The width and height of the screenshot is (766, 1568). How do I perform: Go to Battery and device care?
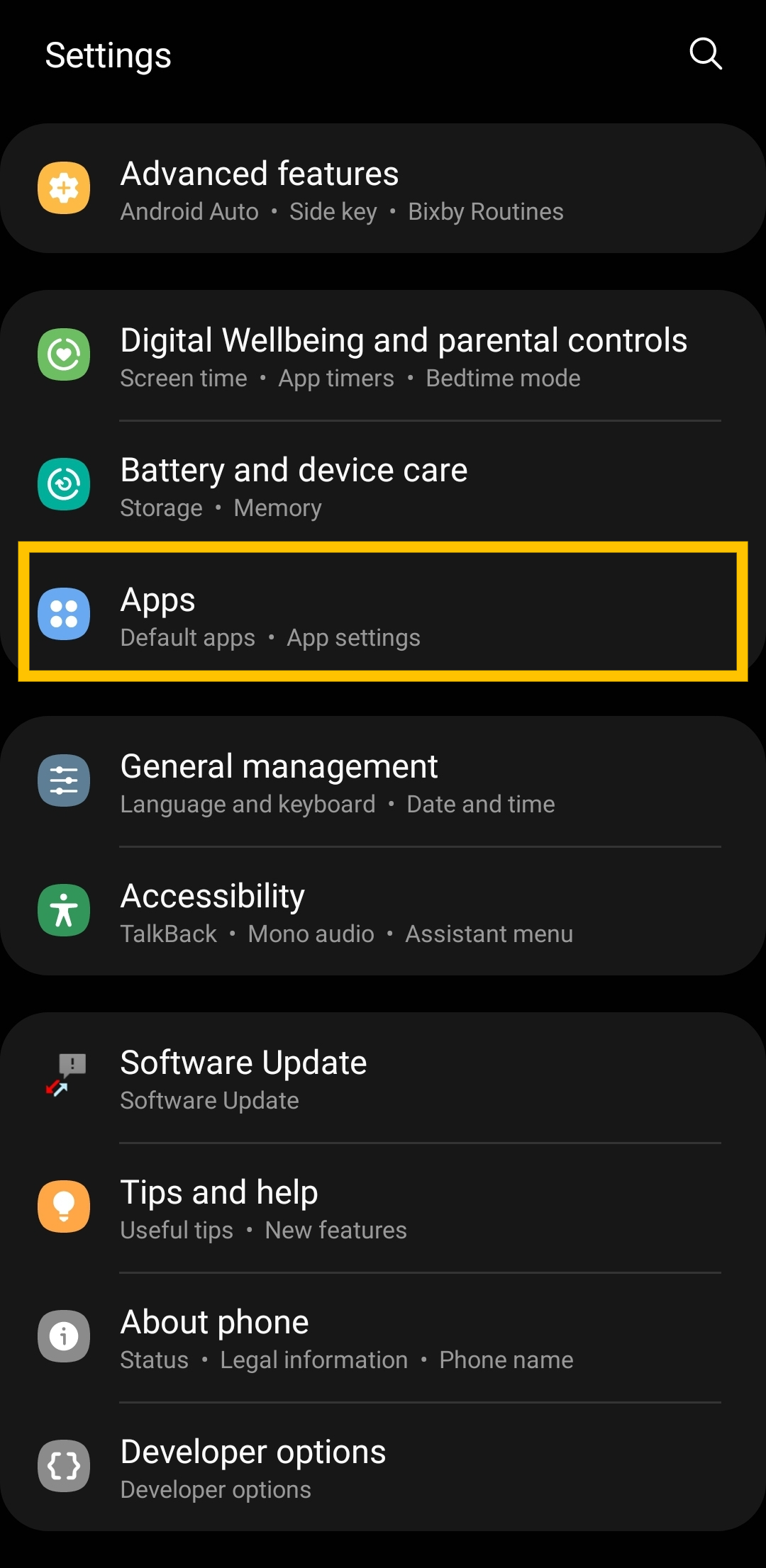pyautogui.click(x=383, y=486)
